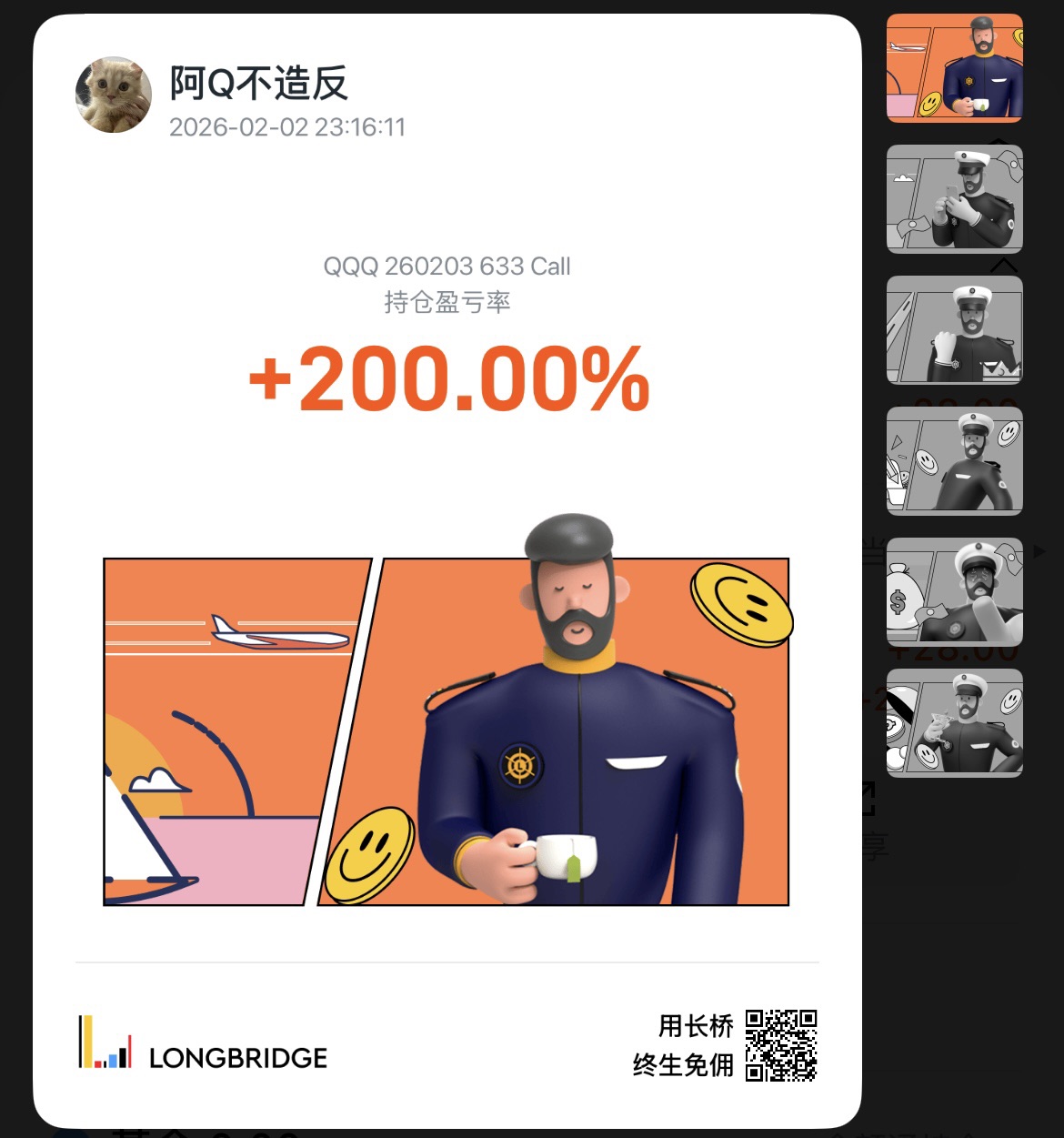Pick the captain holding cocktail glass template
The height and width of the screenshot is (1138, 1064).
[x=954, y=723]
